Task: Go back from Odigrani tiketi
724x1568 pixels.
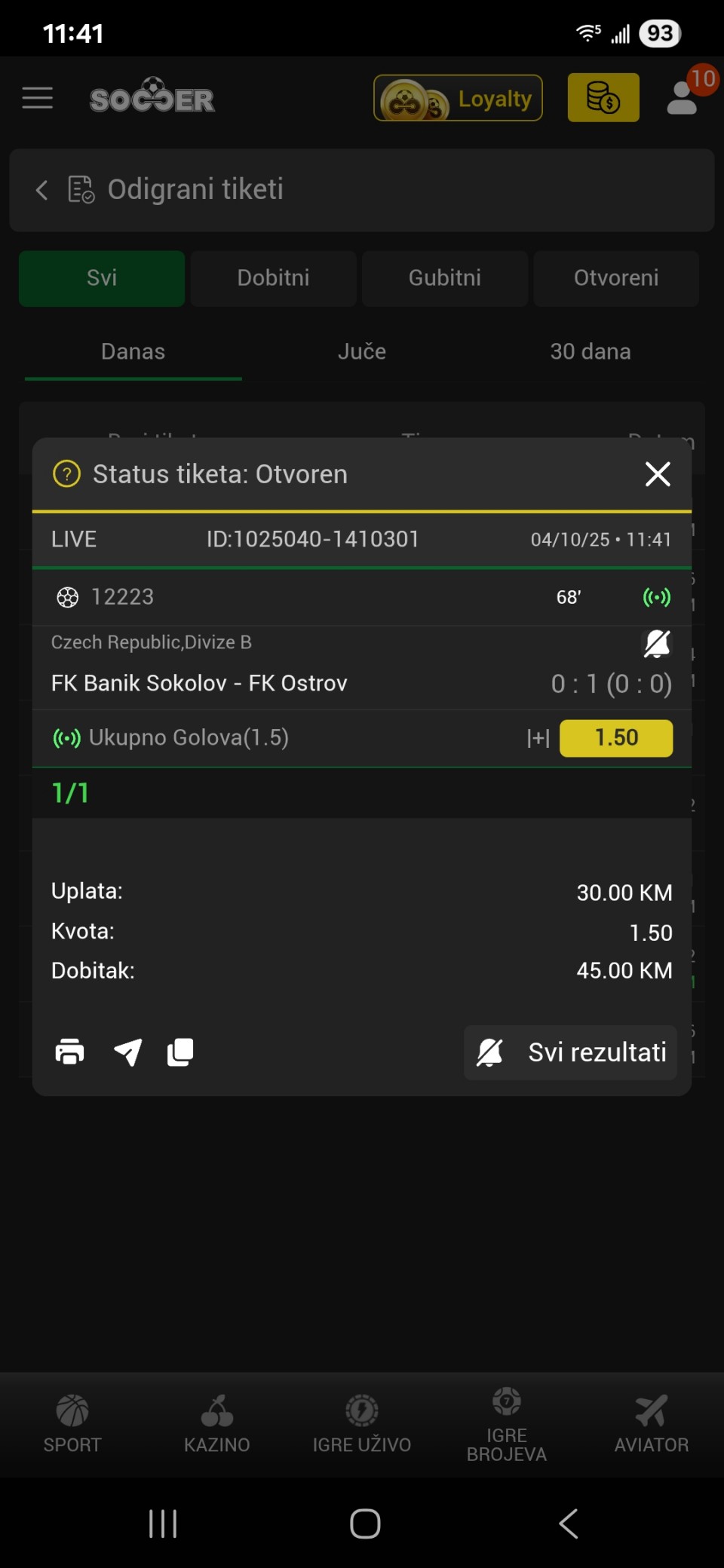Action: (x=42, y=190)
